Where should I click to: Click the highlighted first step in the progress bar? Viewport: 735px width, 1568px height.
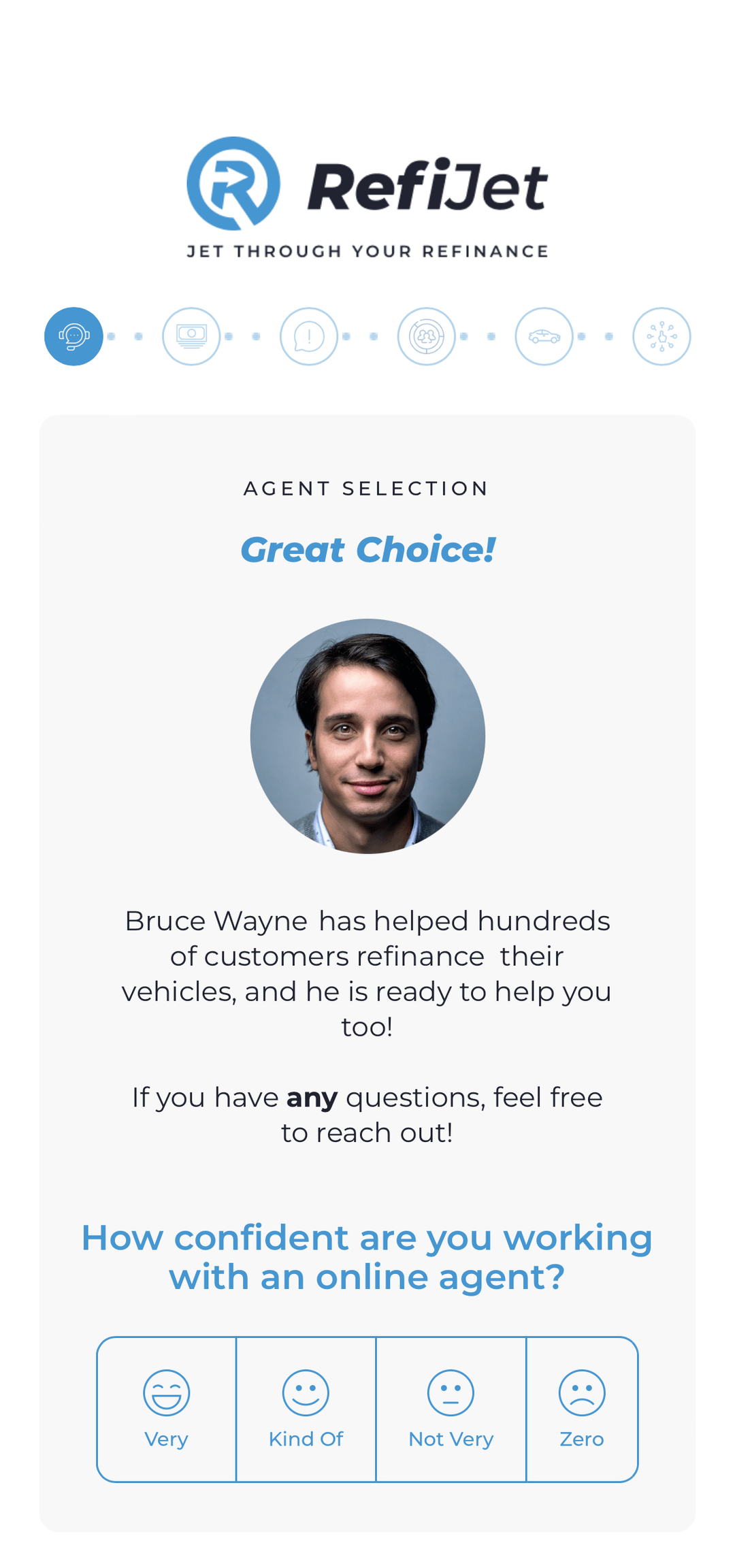[x=73, y=336]
